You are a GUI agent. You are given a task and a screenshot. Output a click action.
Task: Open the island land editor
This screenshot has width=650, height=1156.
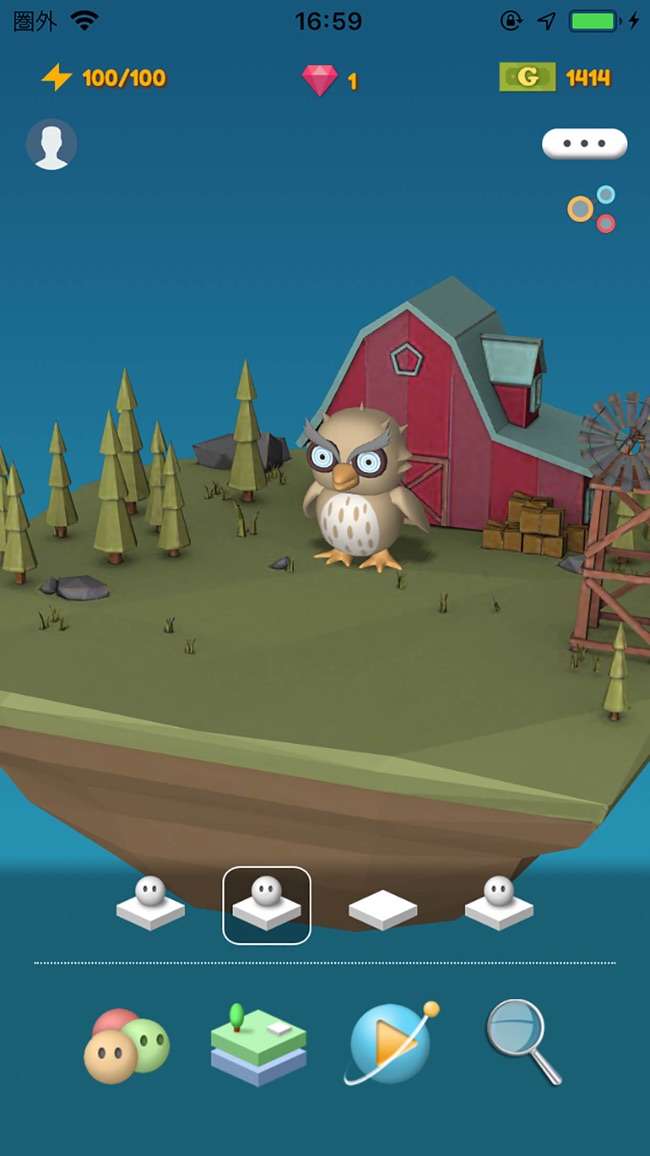pos(258,1046)
